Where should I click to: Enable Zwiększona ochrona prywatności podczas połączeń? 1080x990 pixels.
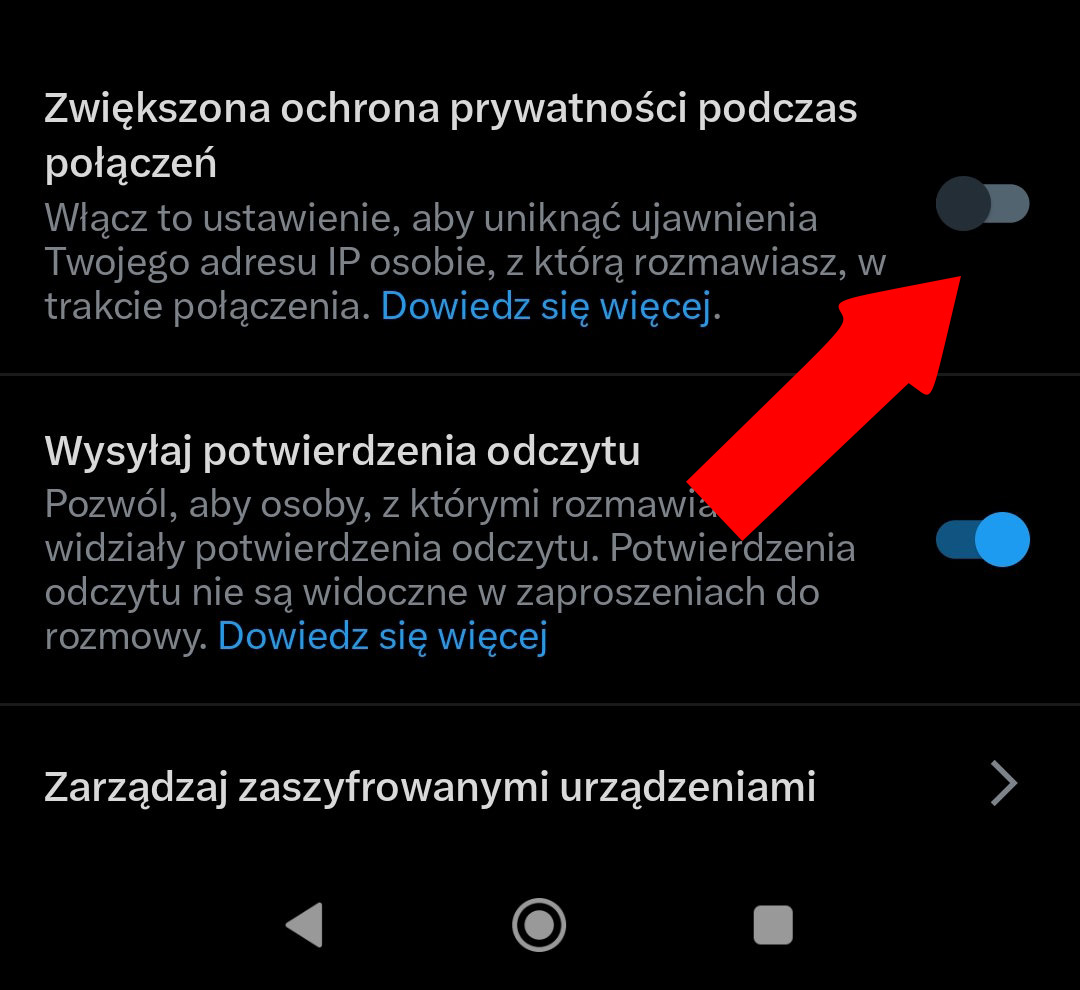pos(982,203)
